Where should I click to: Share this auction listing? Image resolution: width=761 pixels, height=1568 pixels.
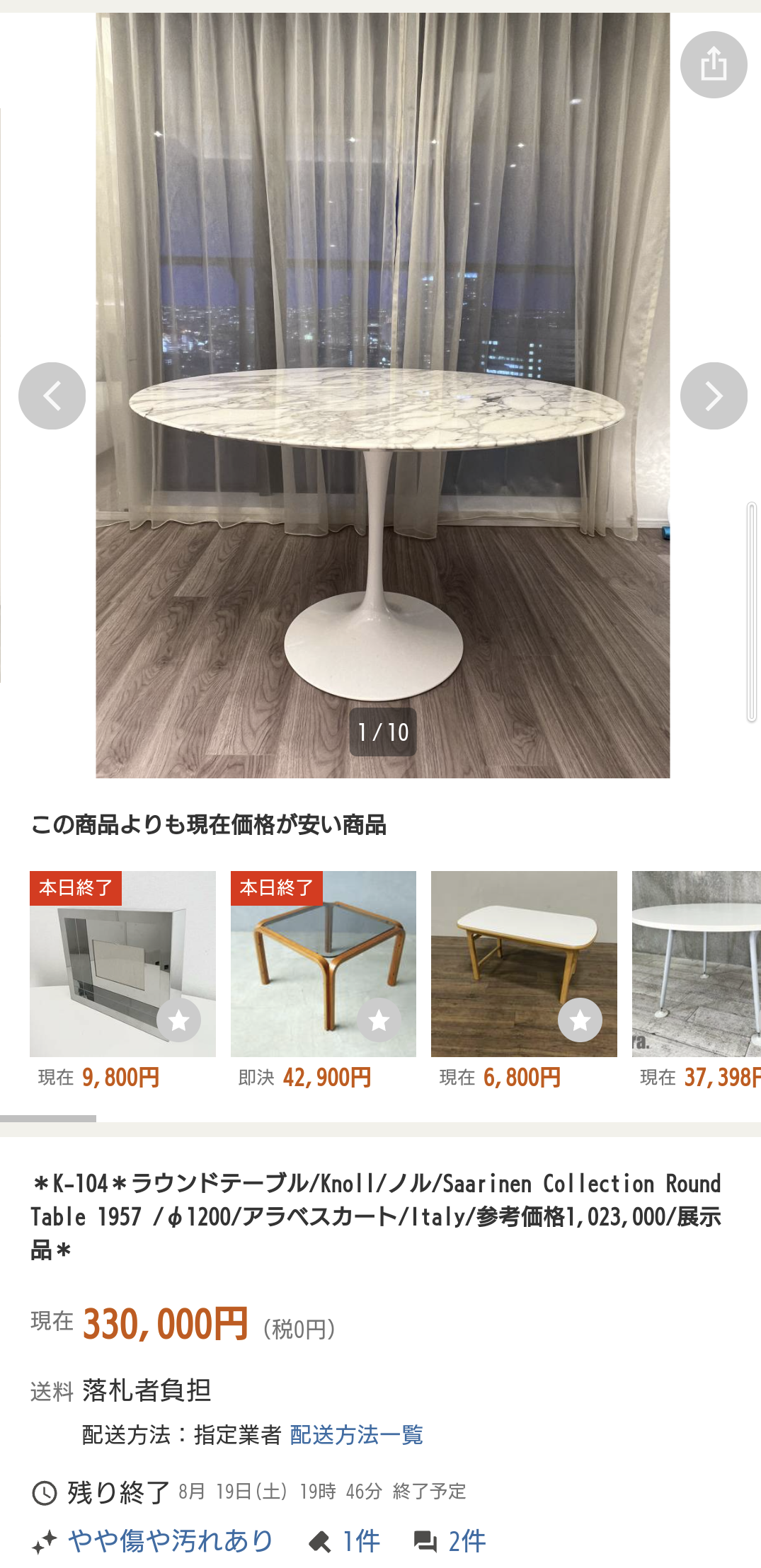point(713,64)
